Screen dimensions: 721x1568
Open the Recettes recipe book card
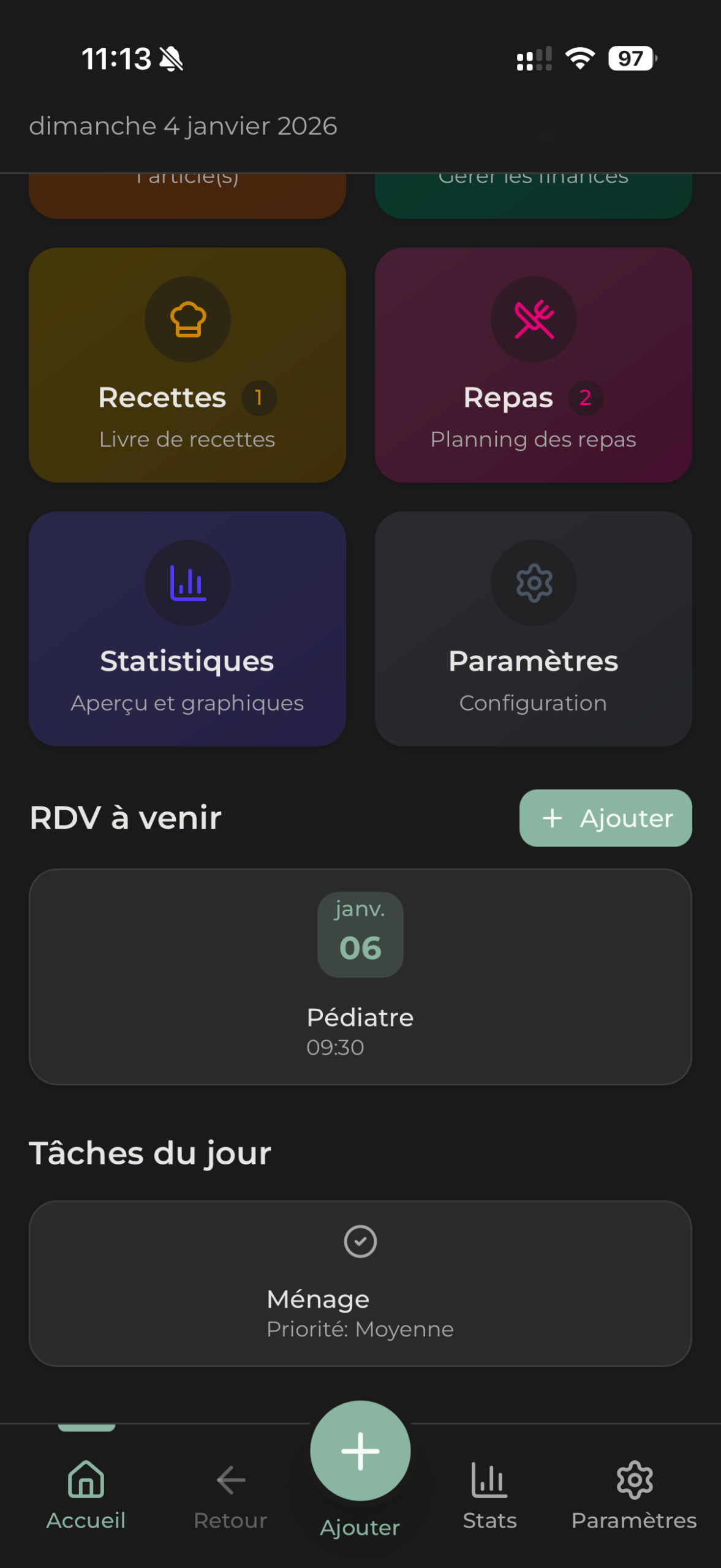pyautogui.click(x=187, y=365)
